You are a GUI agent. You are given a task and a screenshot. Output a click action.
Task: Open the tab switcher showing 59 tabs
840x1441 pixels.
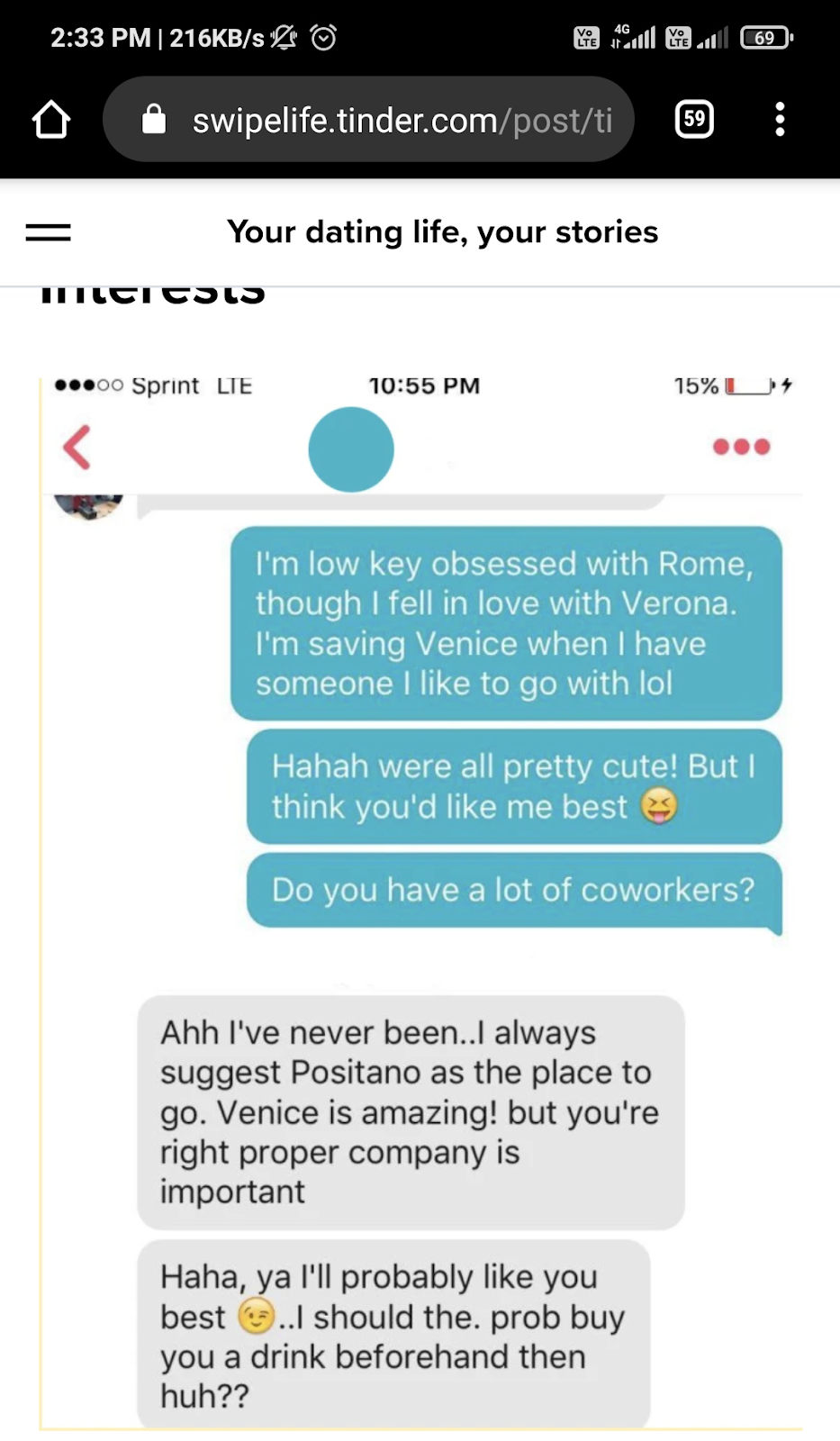click(x=694, y=120)
